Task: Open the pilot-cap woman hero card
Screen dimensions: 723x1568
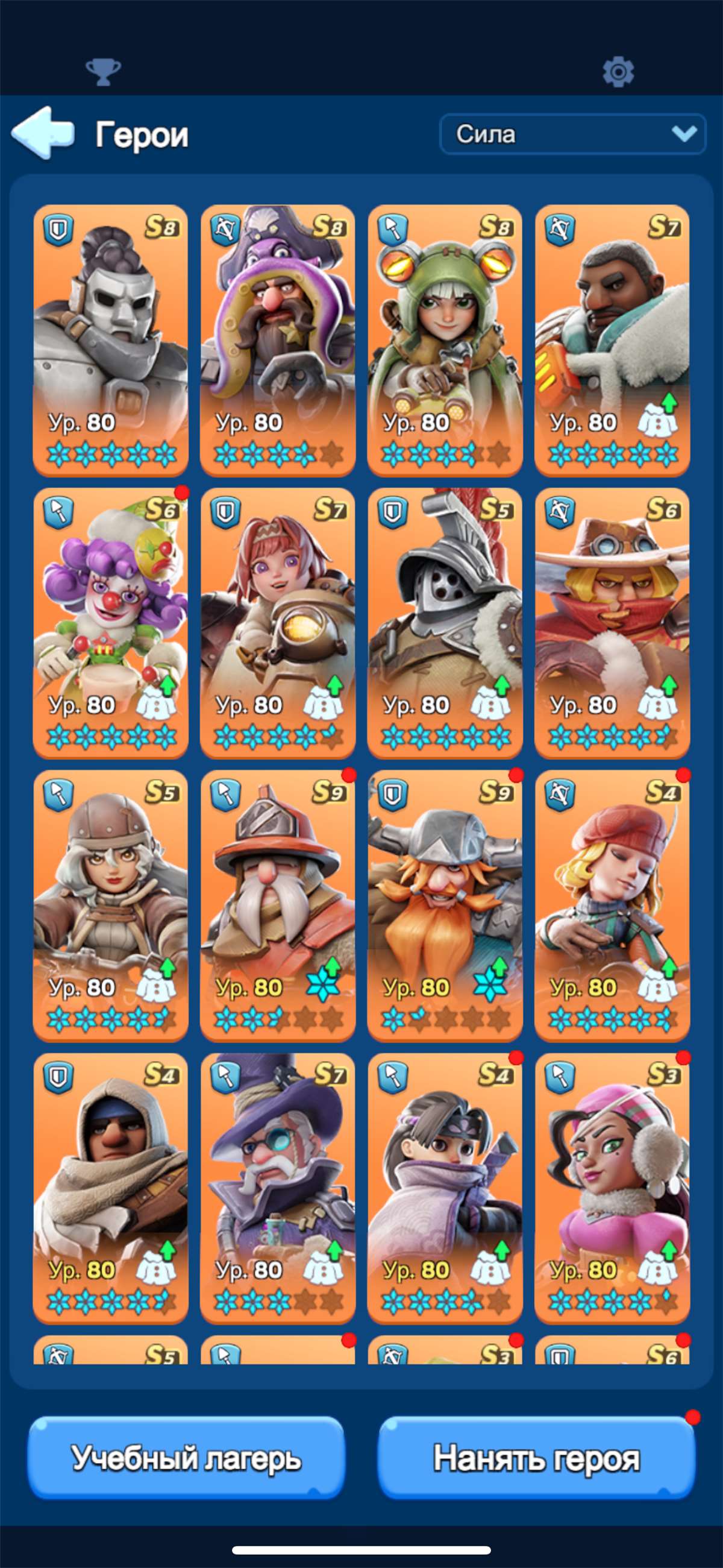Action: [x=111, y=905]
